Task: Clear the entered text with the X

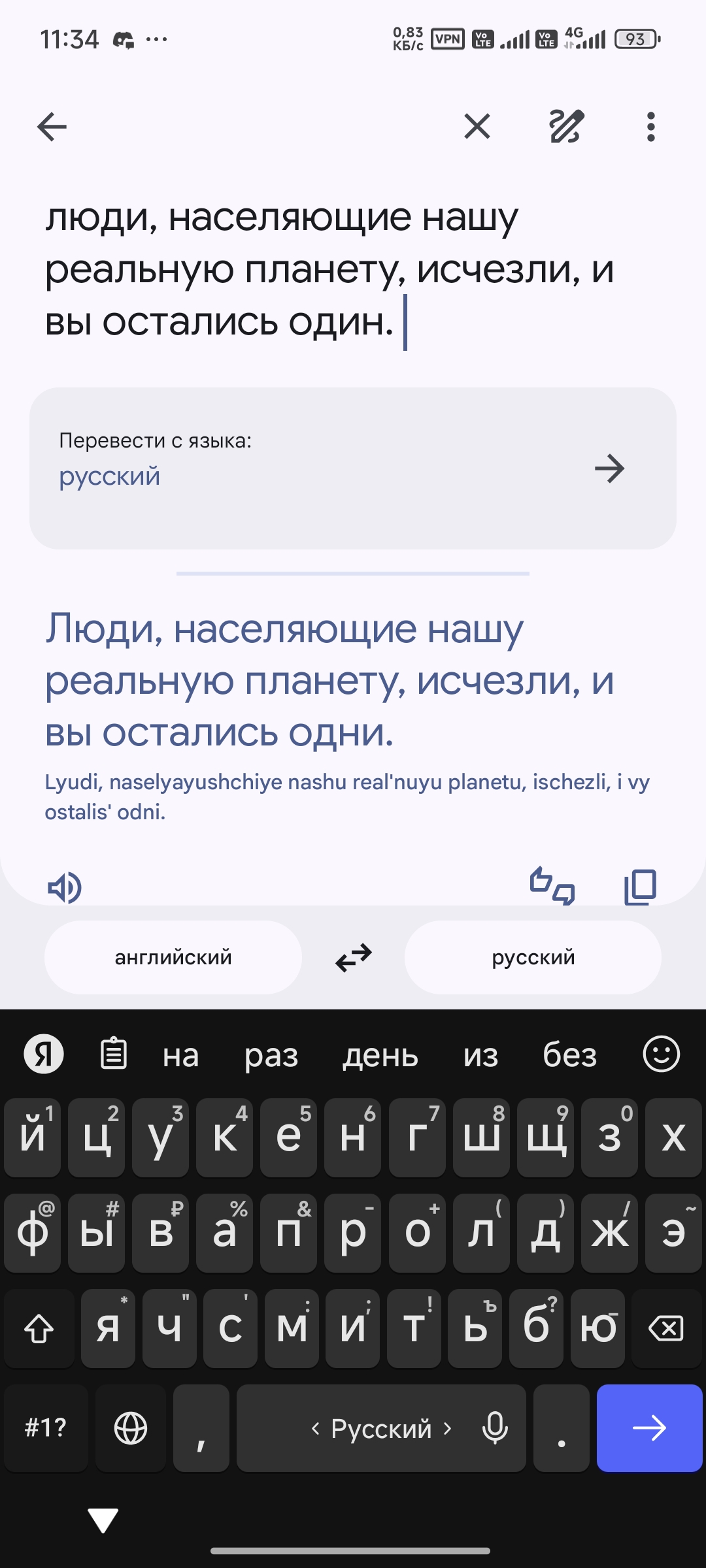Action: 477,126
